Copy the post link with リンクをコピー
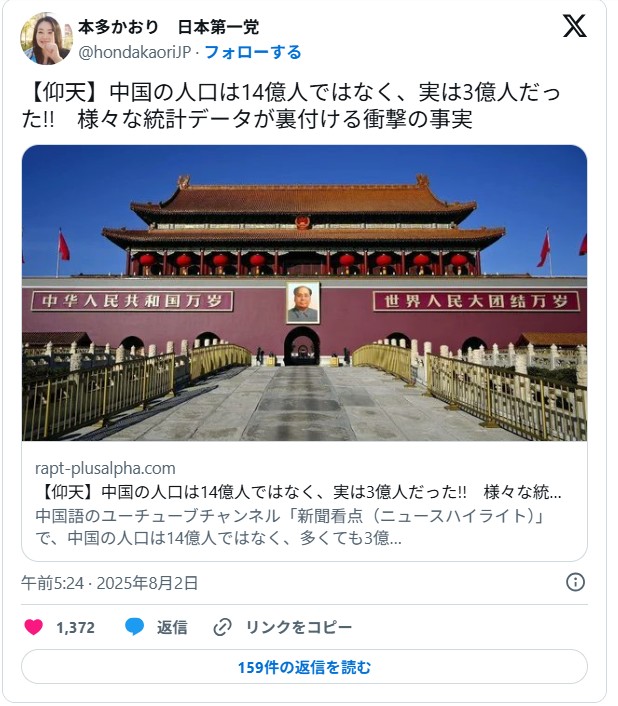The width and height of the screenshot is (618, 706). click(282, 627)
